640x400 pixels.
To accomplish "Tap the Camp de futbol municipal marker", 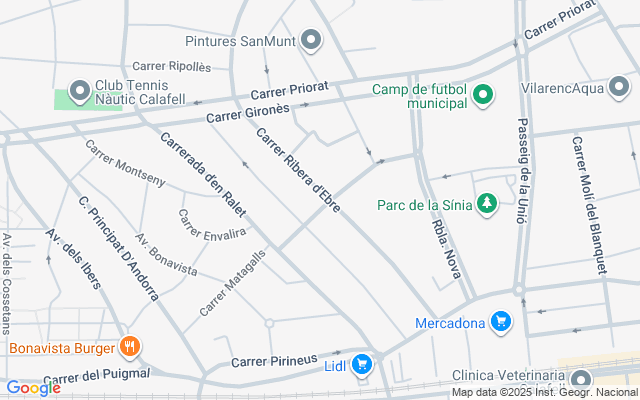I will pos(483,96).
